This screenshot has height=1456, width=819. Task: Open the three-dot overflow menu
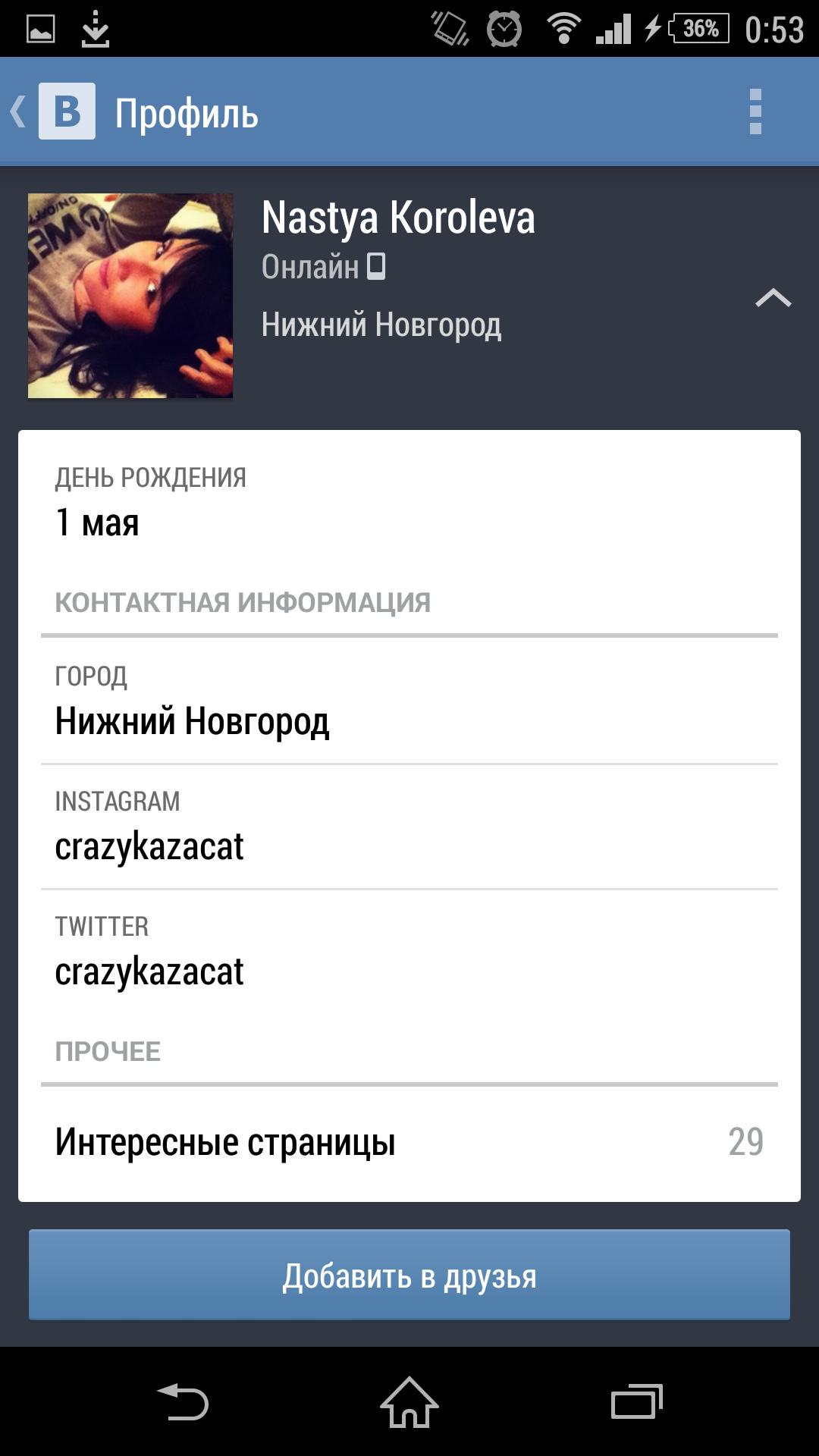point(755,111)
